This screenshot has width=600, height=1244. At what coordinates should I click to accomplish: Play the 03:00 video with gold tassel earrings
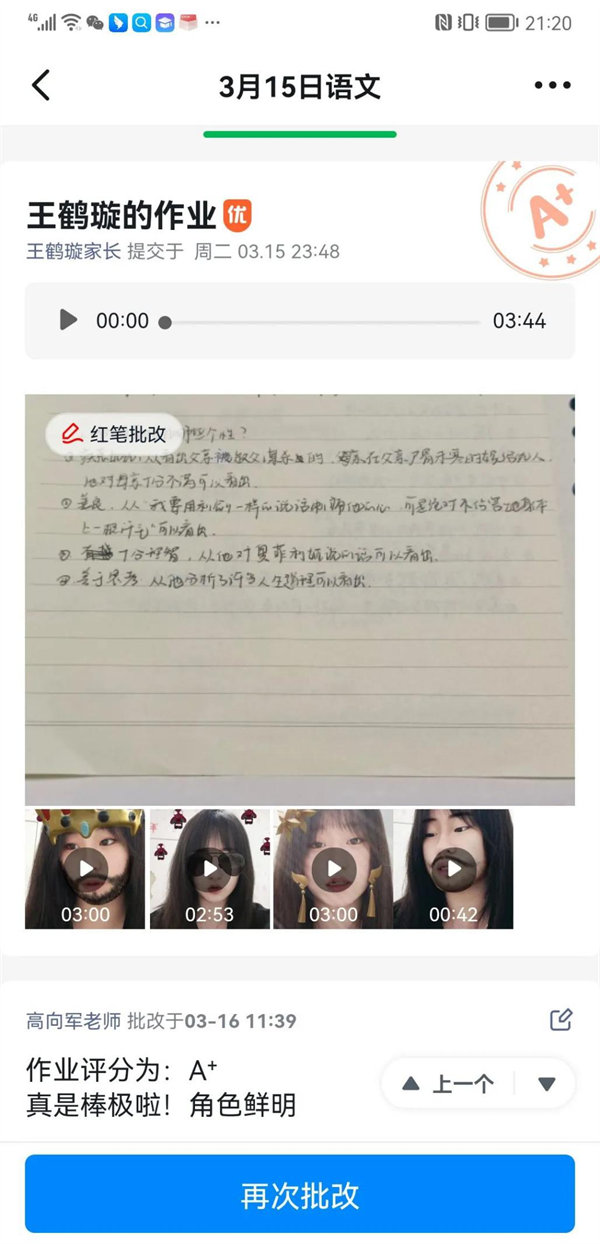333,868
